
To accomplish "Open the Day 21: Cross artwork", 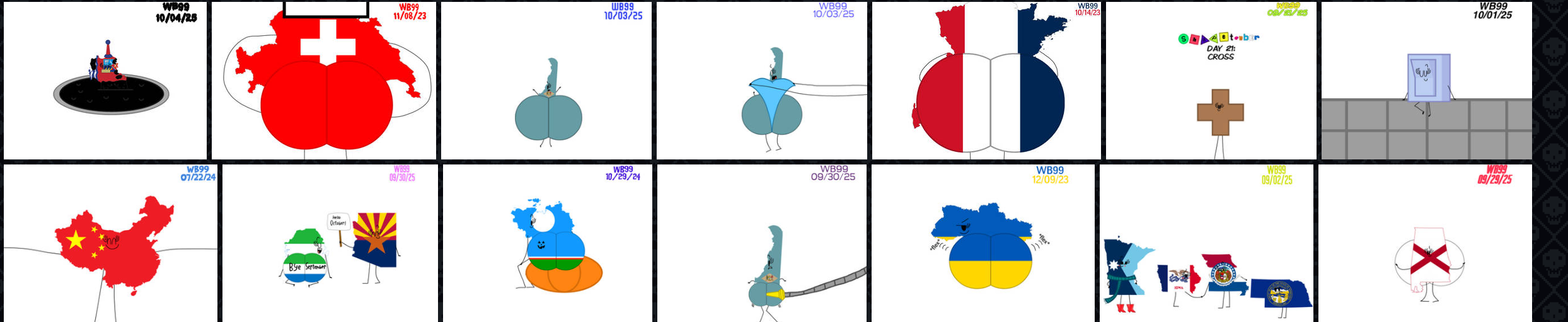I will 1211,81.
